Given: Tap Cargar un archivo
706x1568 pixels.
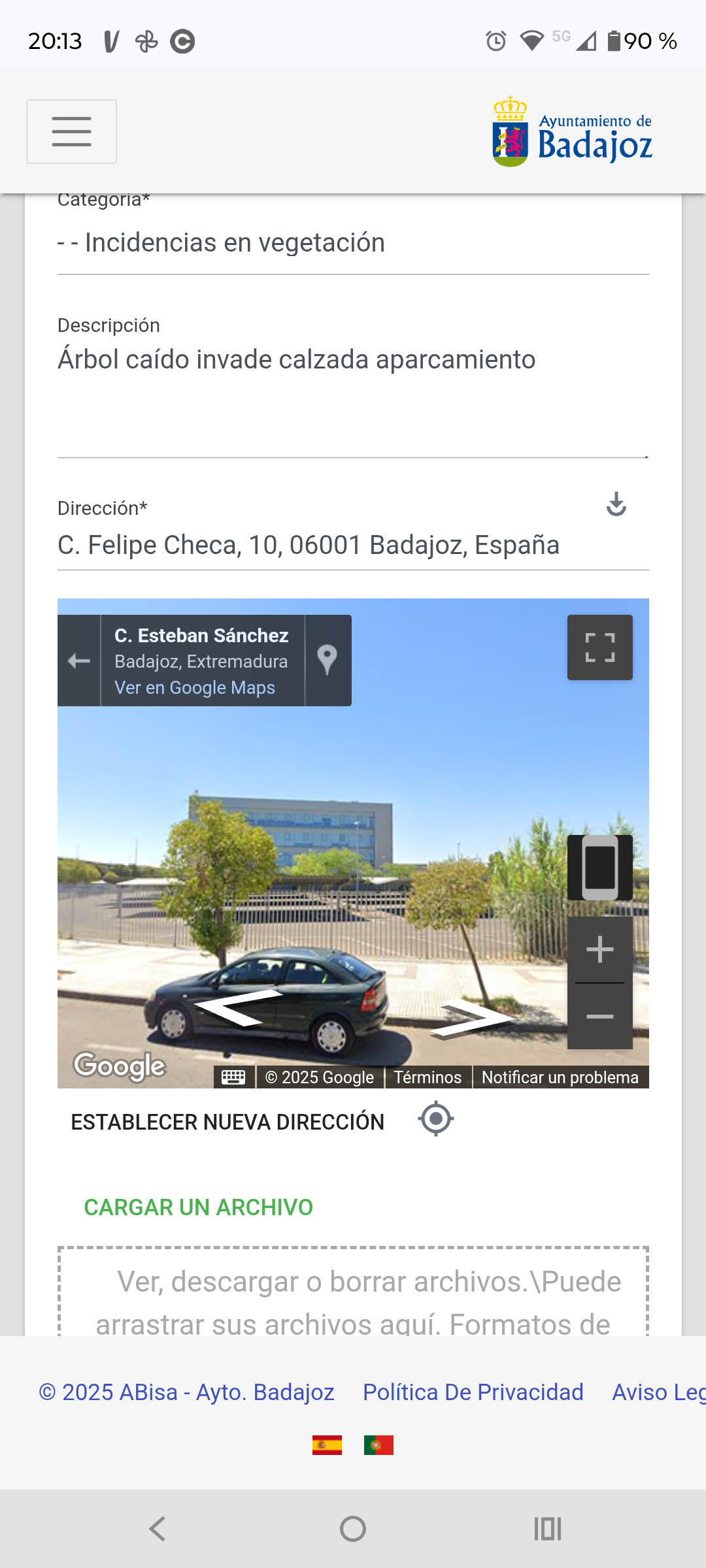Looking at the screenshot, I should [x=198, y=1207].
